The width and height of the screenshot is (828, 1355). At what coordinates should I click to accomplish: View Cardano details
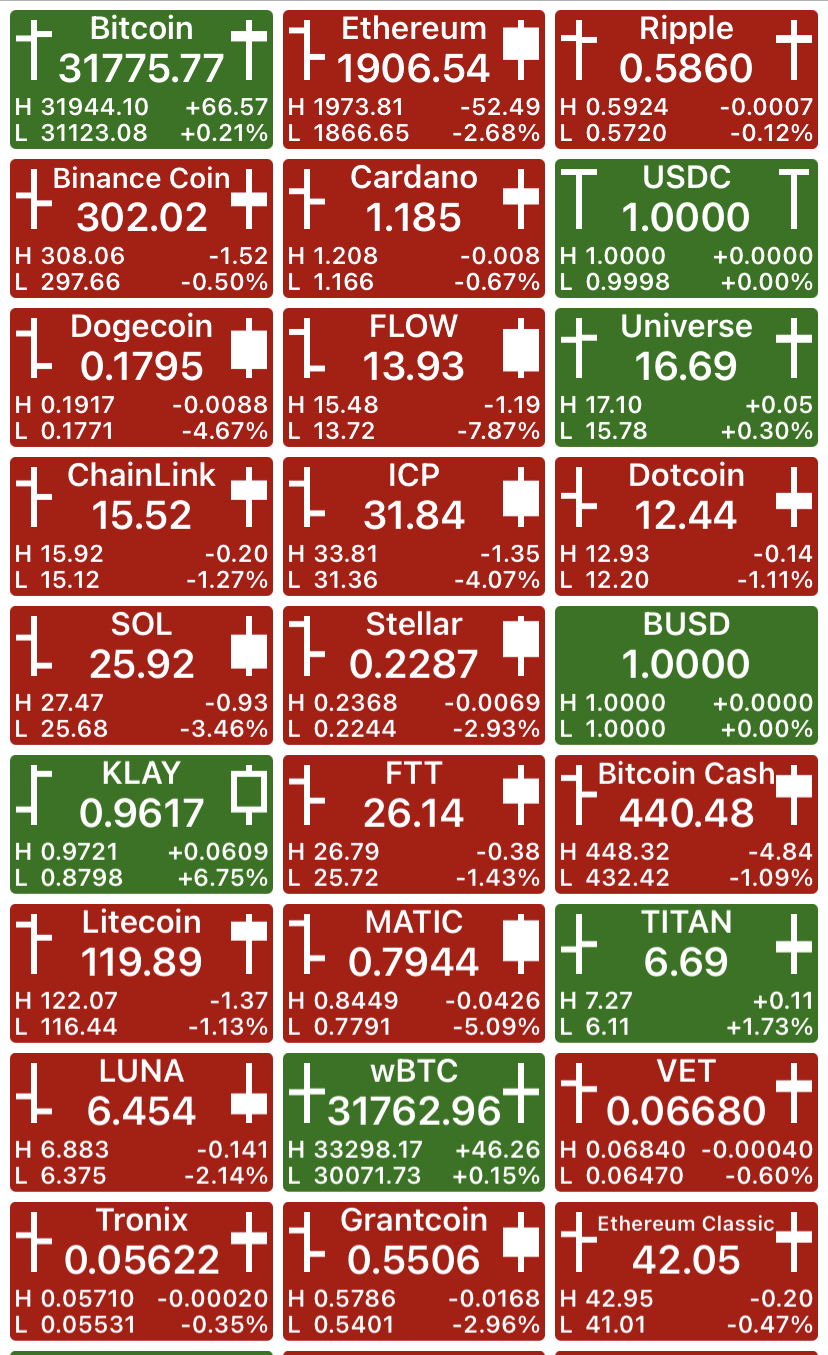[x=414, y=229]
